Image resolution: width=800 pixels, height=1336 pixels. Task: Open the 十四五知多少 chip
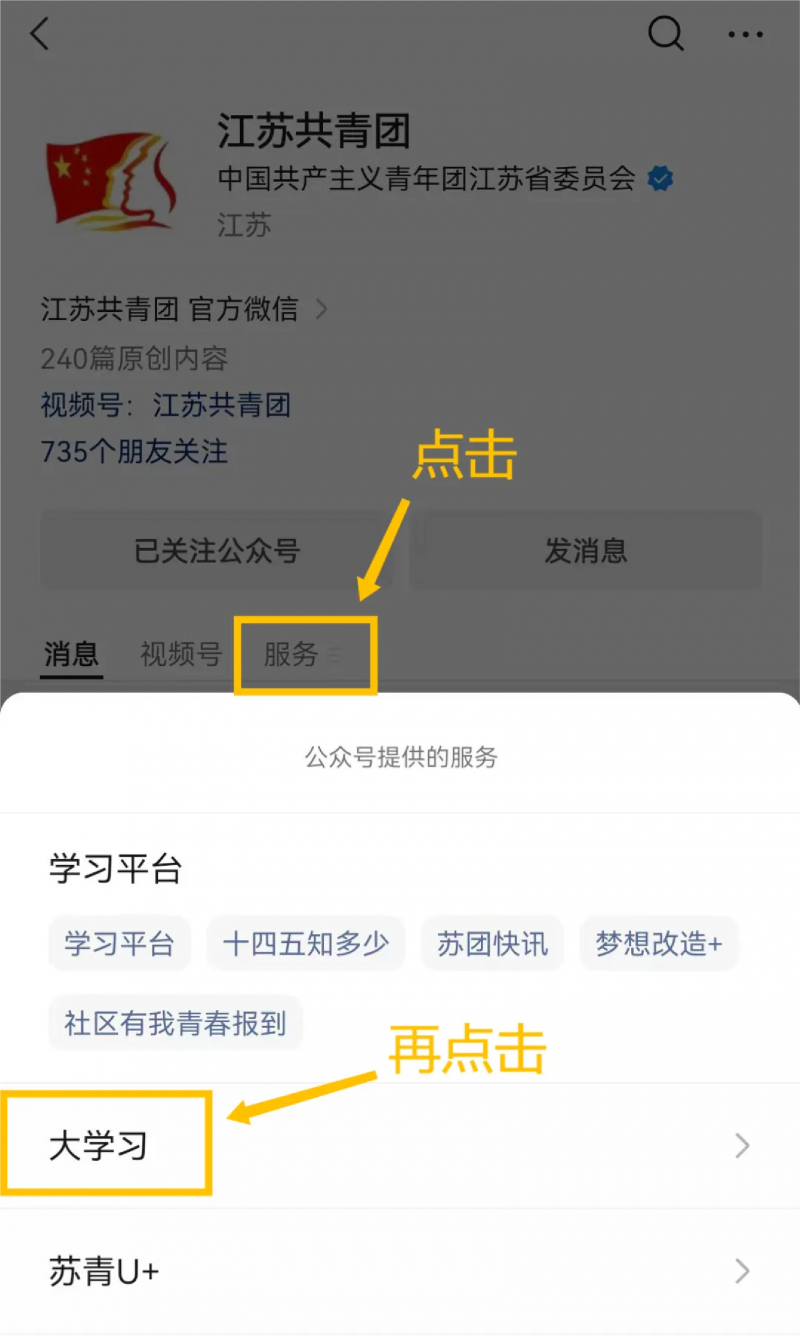305,944
